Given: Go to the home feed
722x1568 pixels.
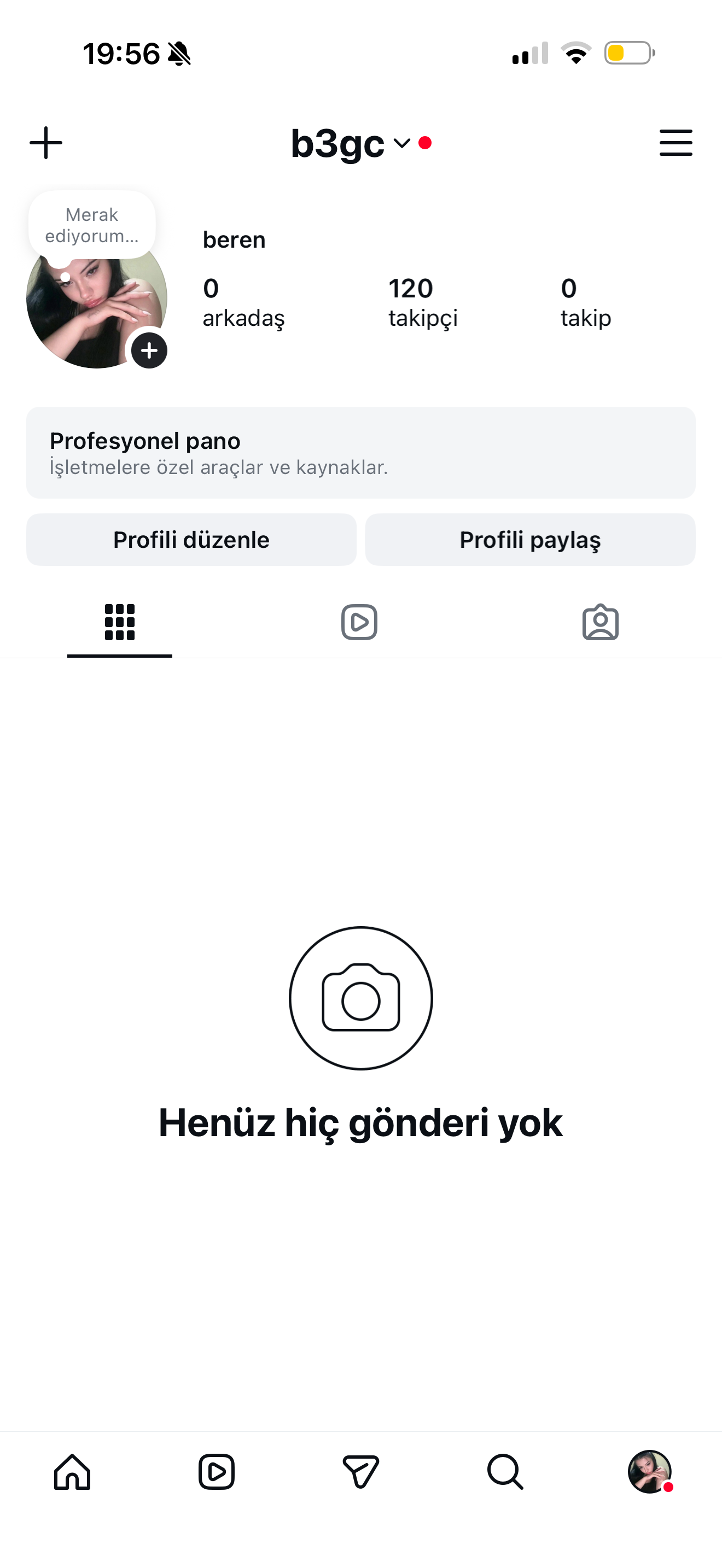Looking at the screenshot, I should coord(72,1472).
